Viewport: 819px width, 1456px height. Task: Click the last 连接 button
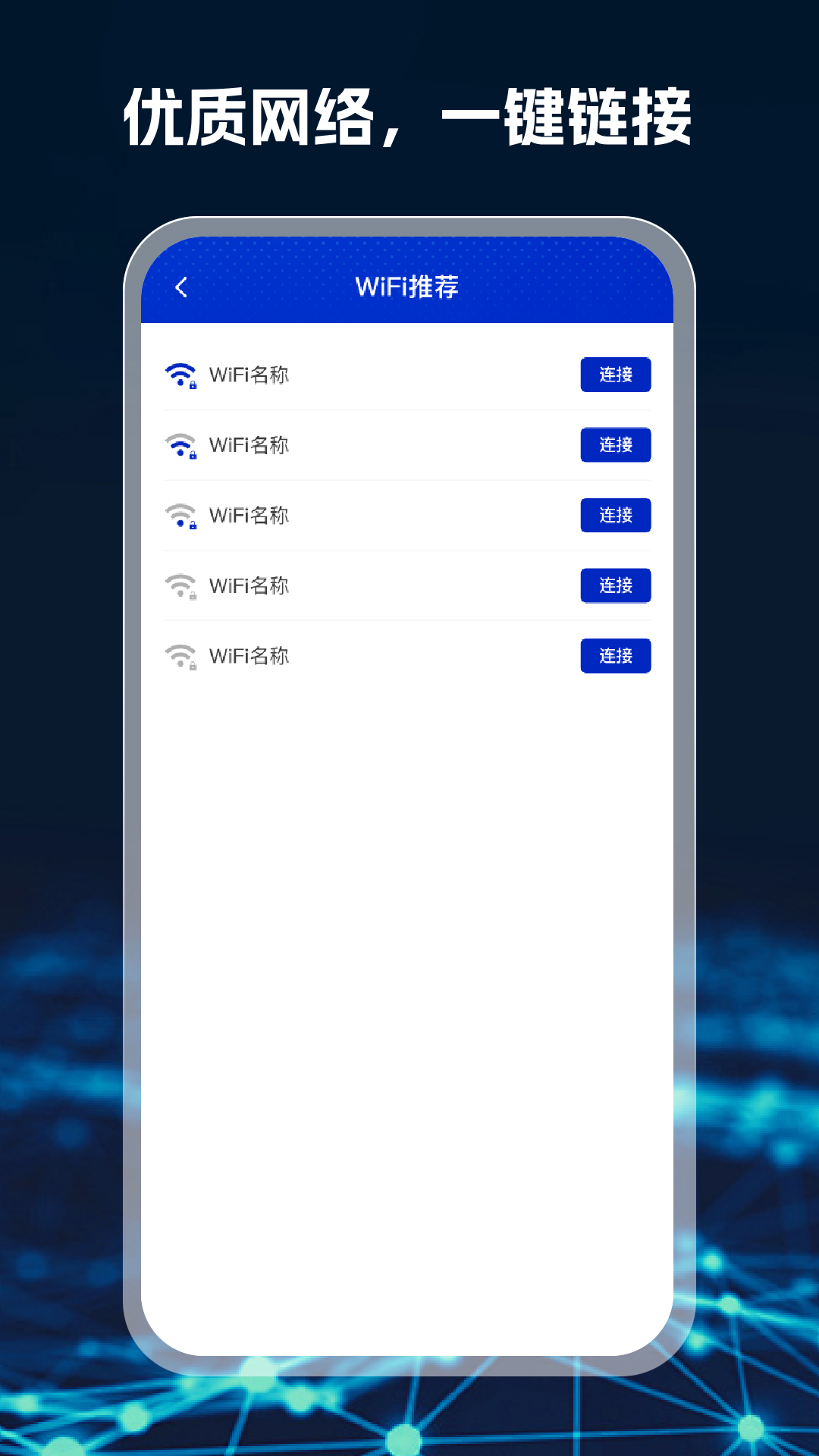[x=615, y=656]
